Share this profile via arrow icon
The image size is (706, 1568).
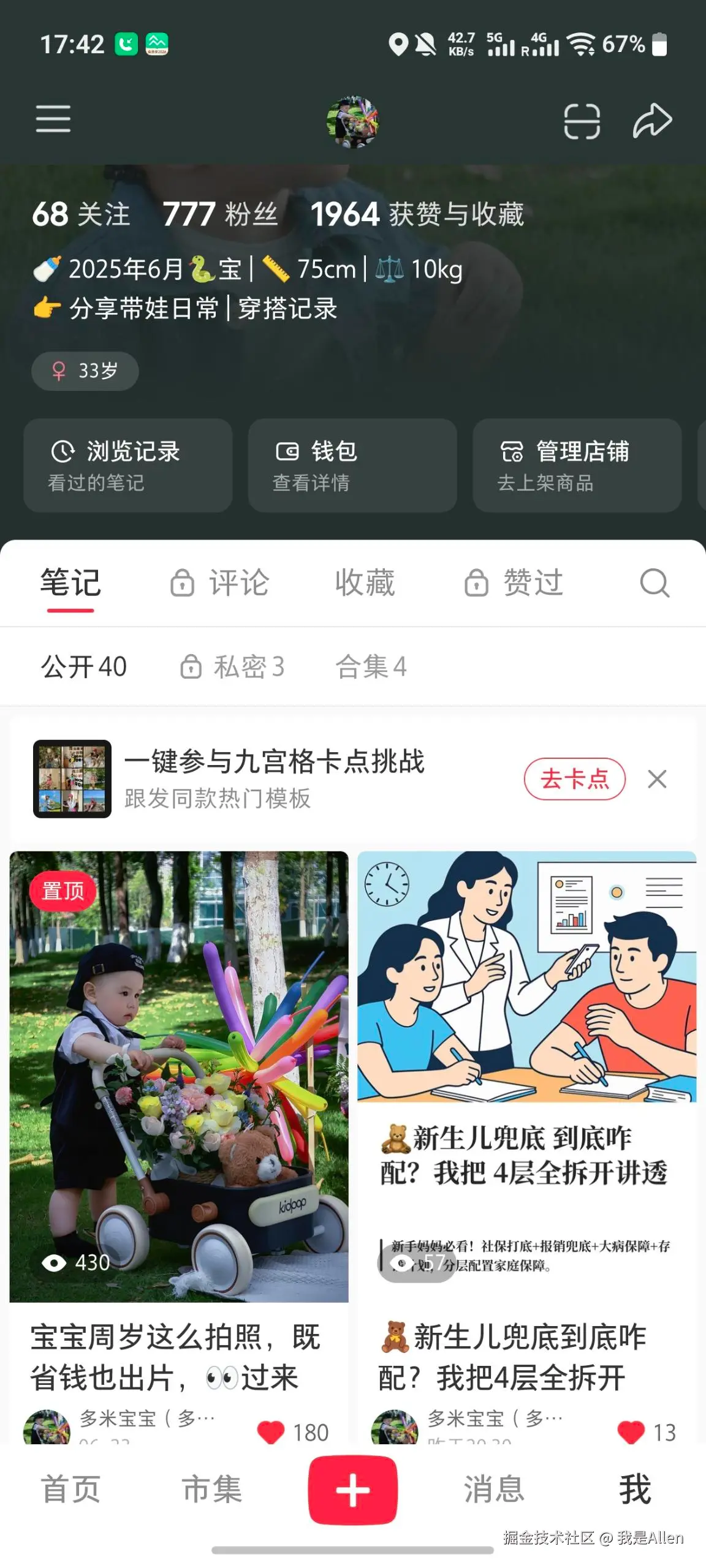click(652, 120)
